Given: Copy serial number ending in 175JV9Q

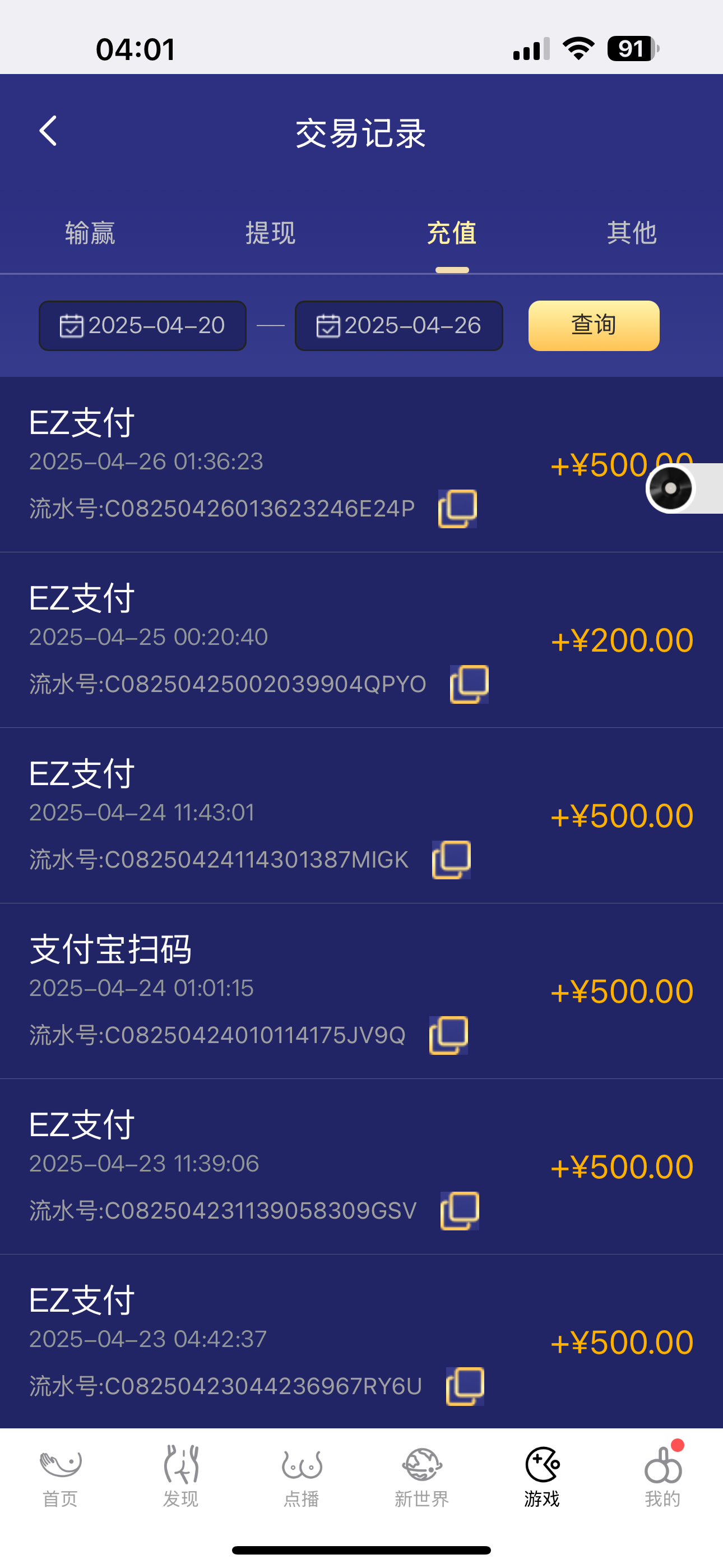Looking at the screenshot, I should coord(448,1035).
